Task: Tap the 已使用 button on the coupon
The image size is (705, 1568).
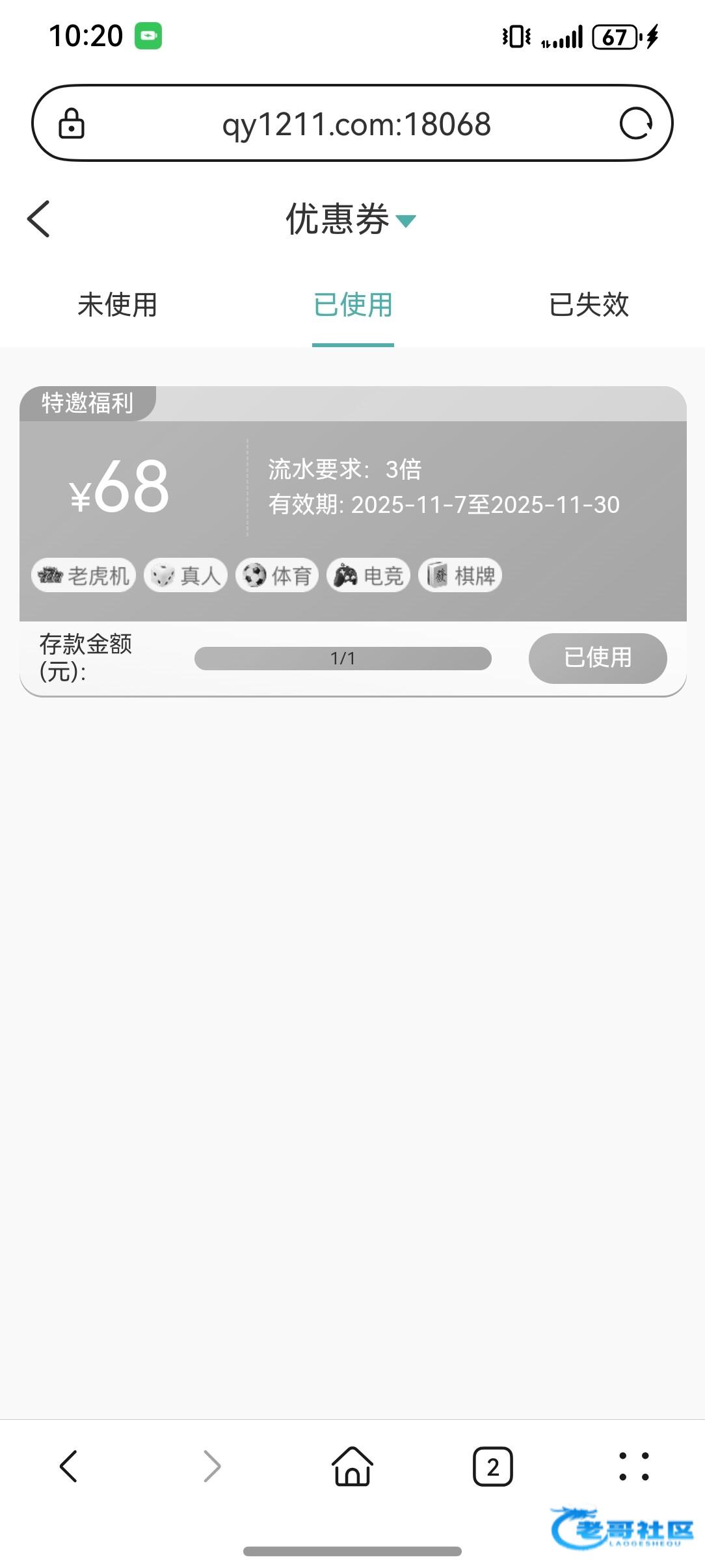Action: pos(597,658)
